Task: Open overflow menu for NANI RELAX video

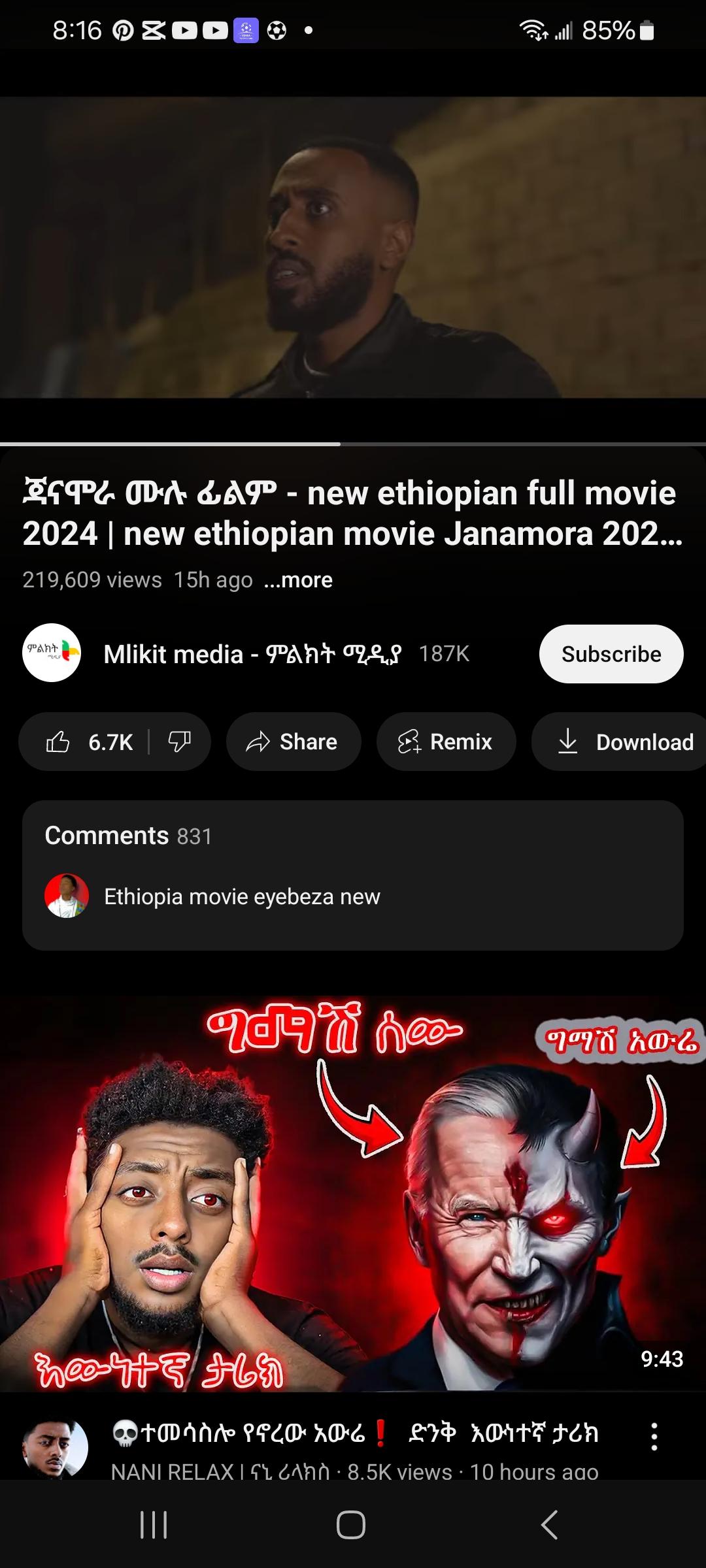Action: 654,1437
